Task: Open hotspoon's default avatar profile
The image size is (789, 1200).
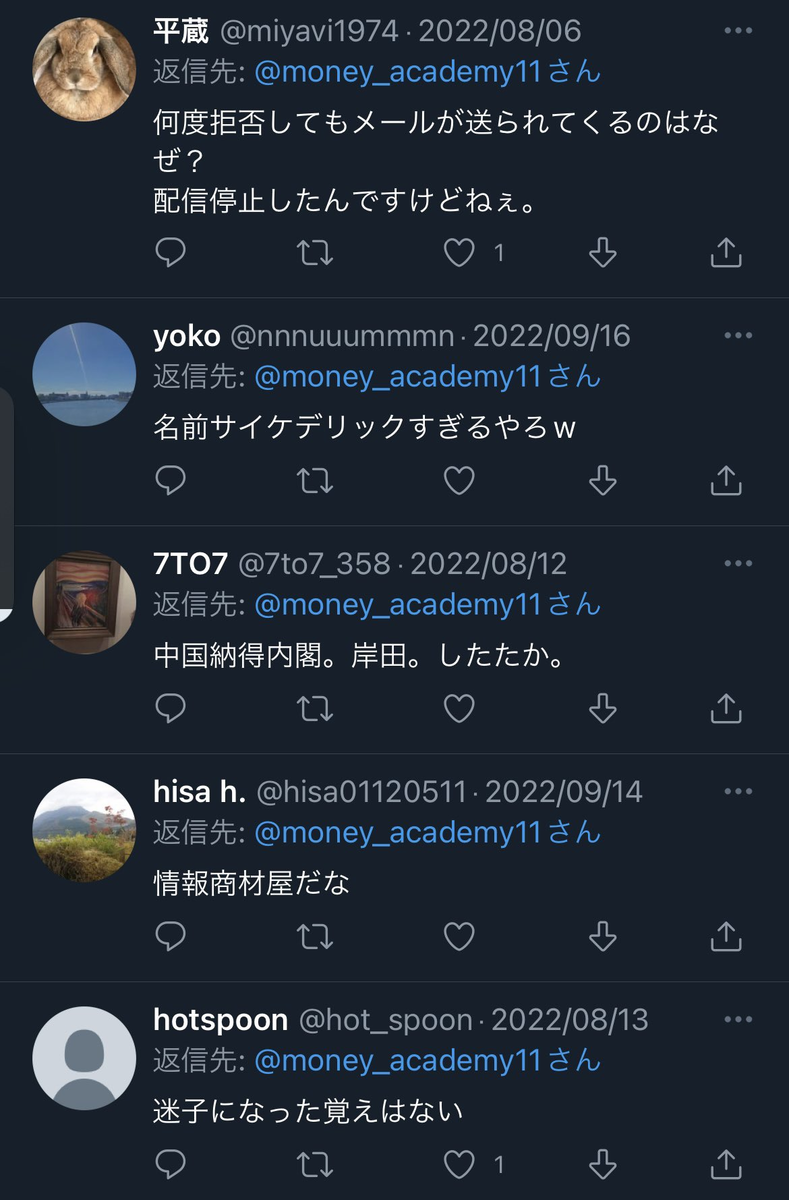Action: (x=84, y=1058)
